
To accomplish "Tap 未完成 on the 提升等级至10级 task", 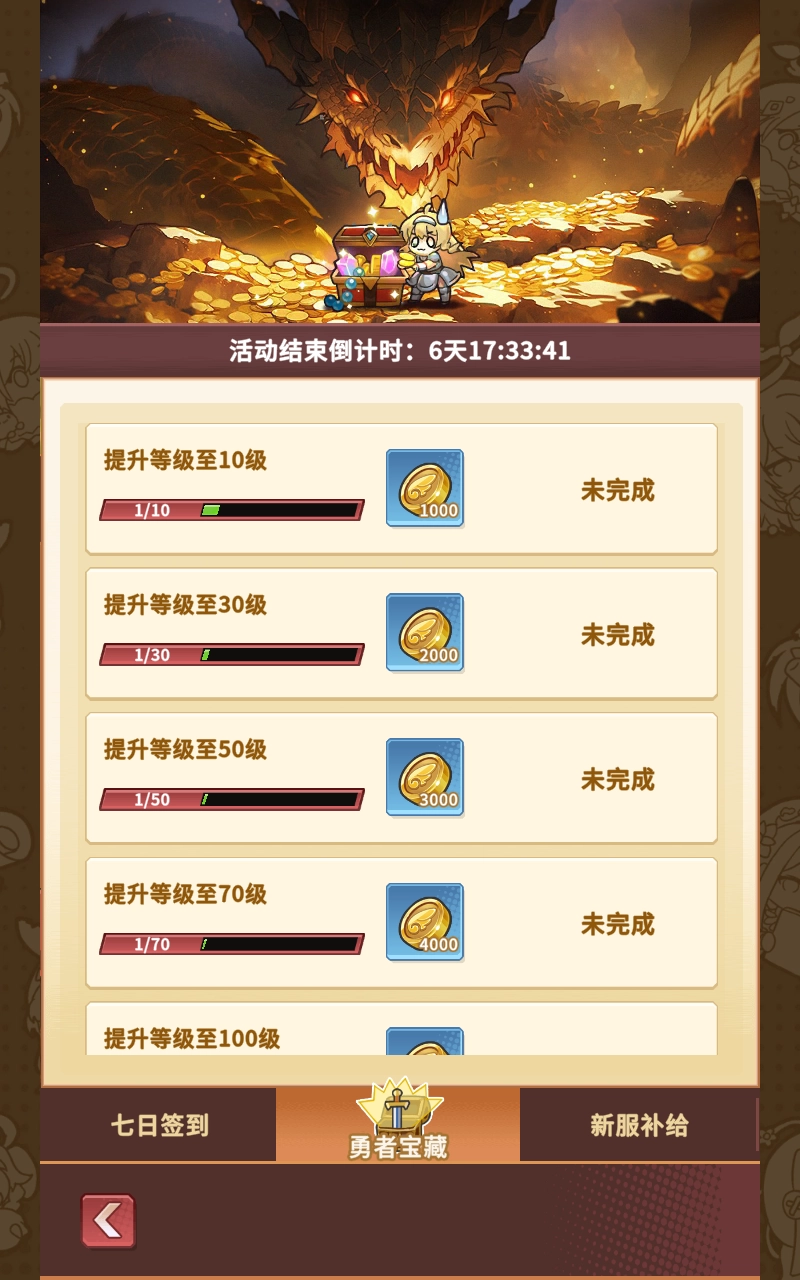I will [x=618, y=490].
